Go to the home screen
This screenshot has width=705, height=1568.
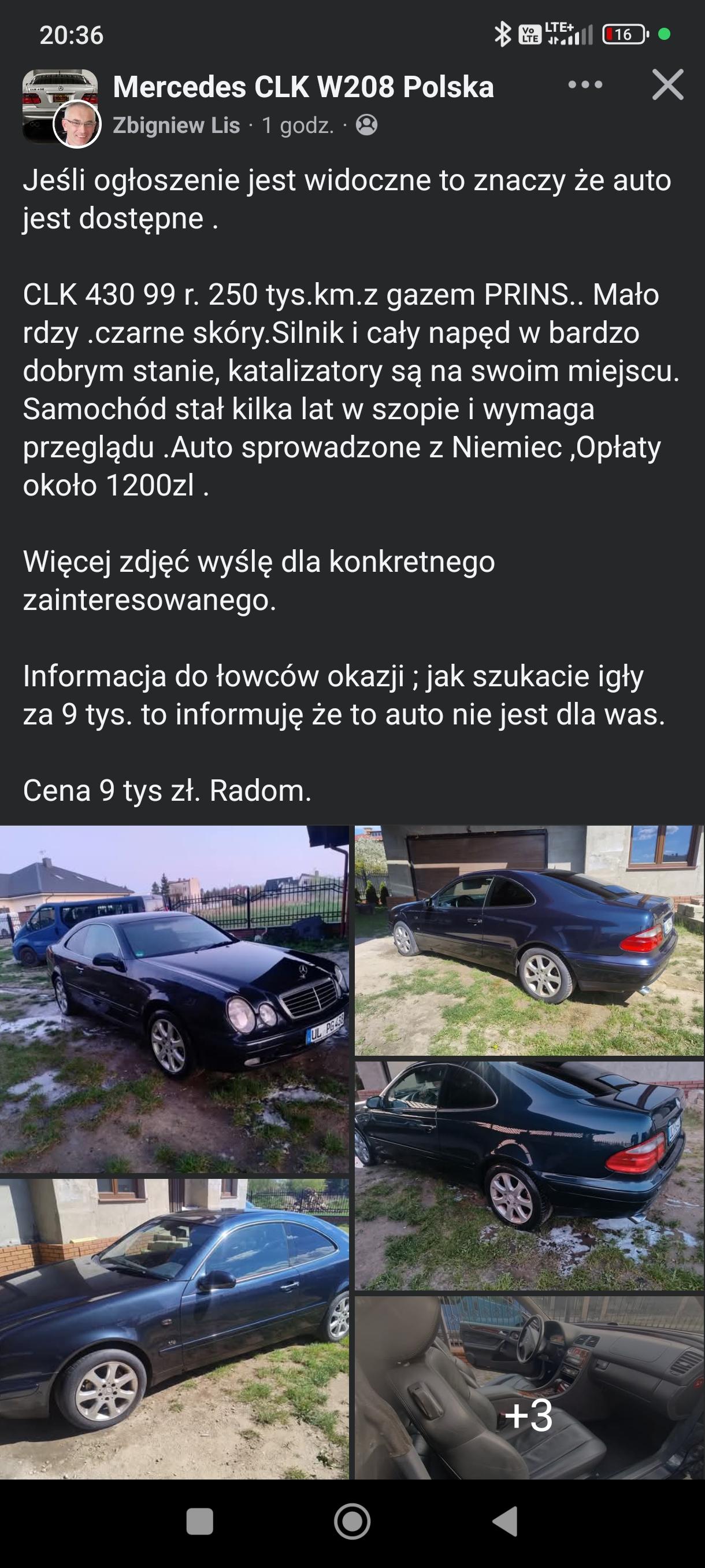pyautogui.click(x=352, y=1522)
